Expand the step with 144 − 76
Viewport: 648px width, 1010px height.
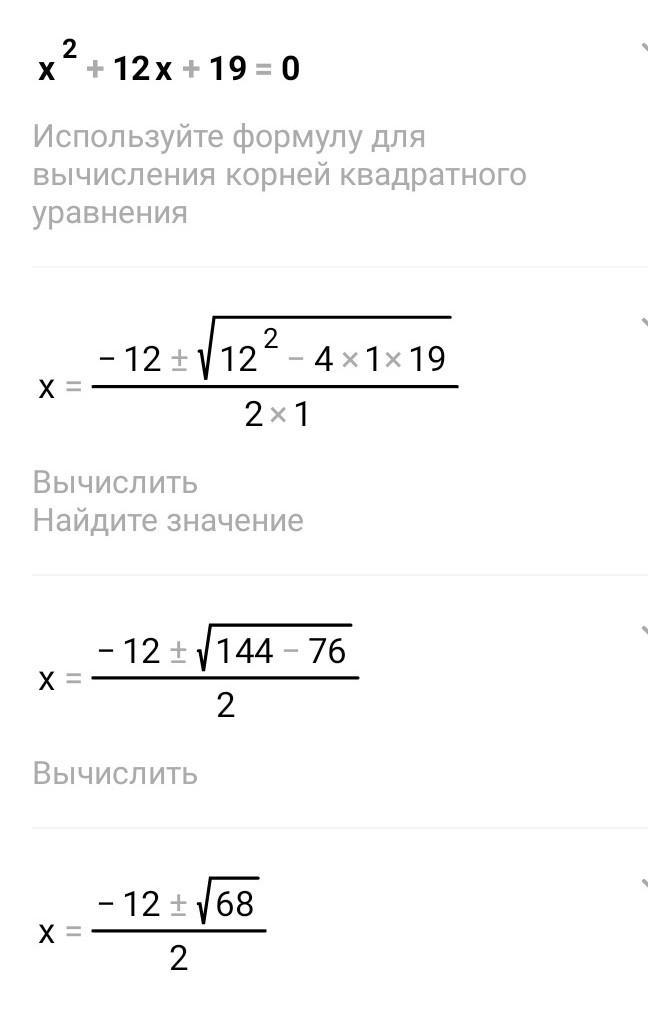click(x=642, y=631)
